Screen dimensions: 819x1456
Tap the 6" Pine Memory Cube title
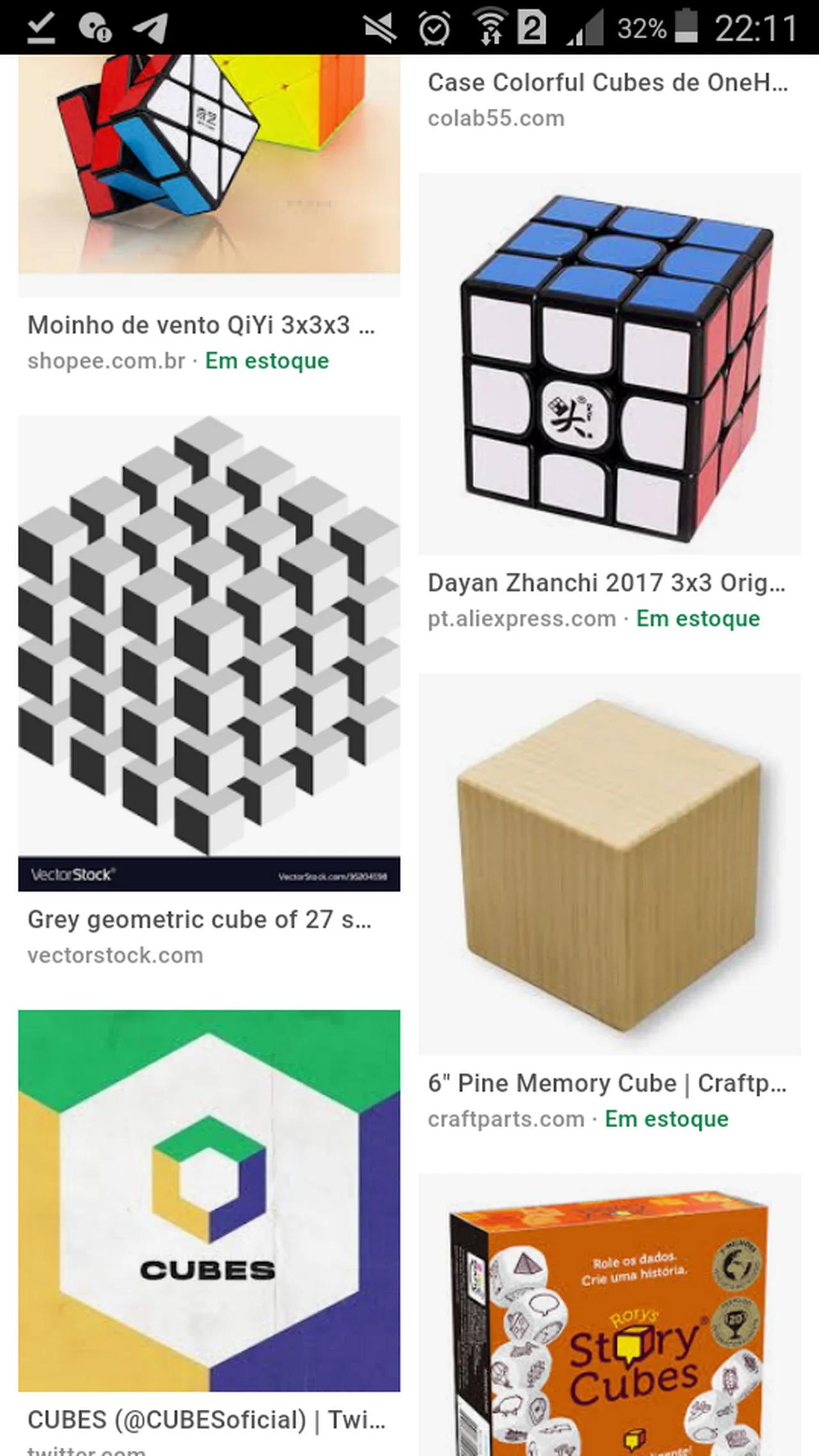607,1083
